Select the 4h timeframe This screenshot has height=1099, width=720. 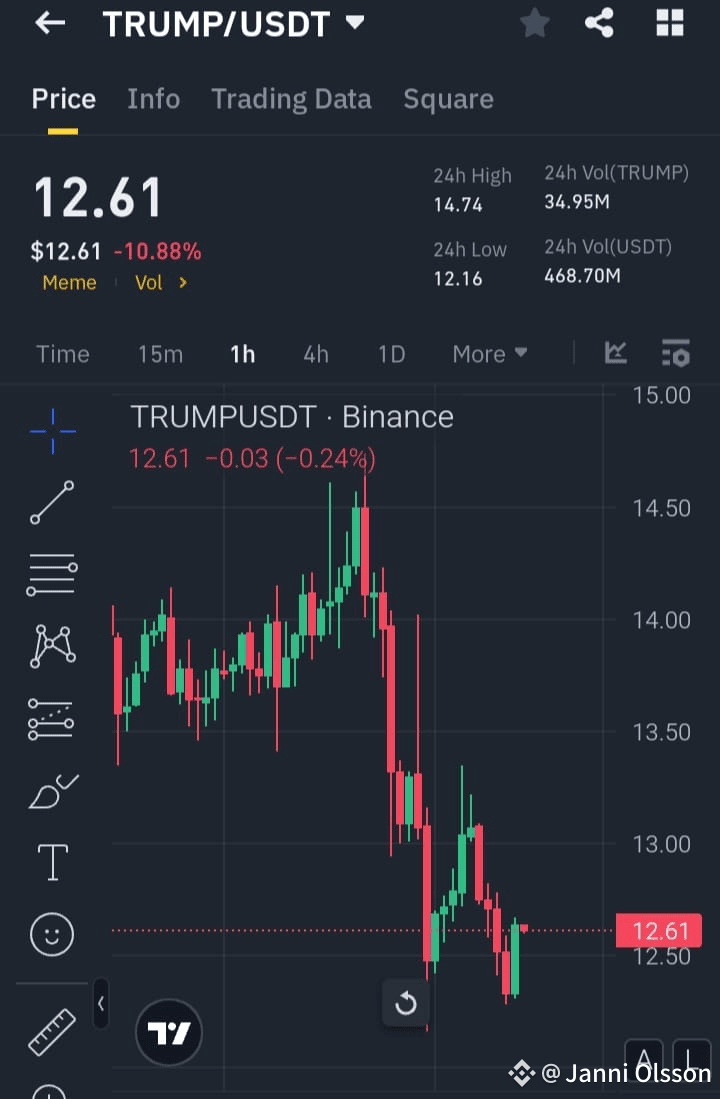click(315, 353)
